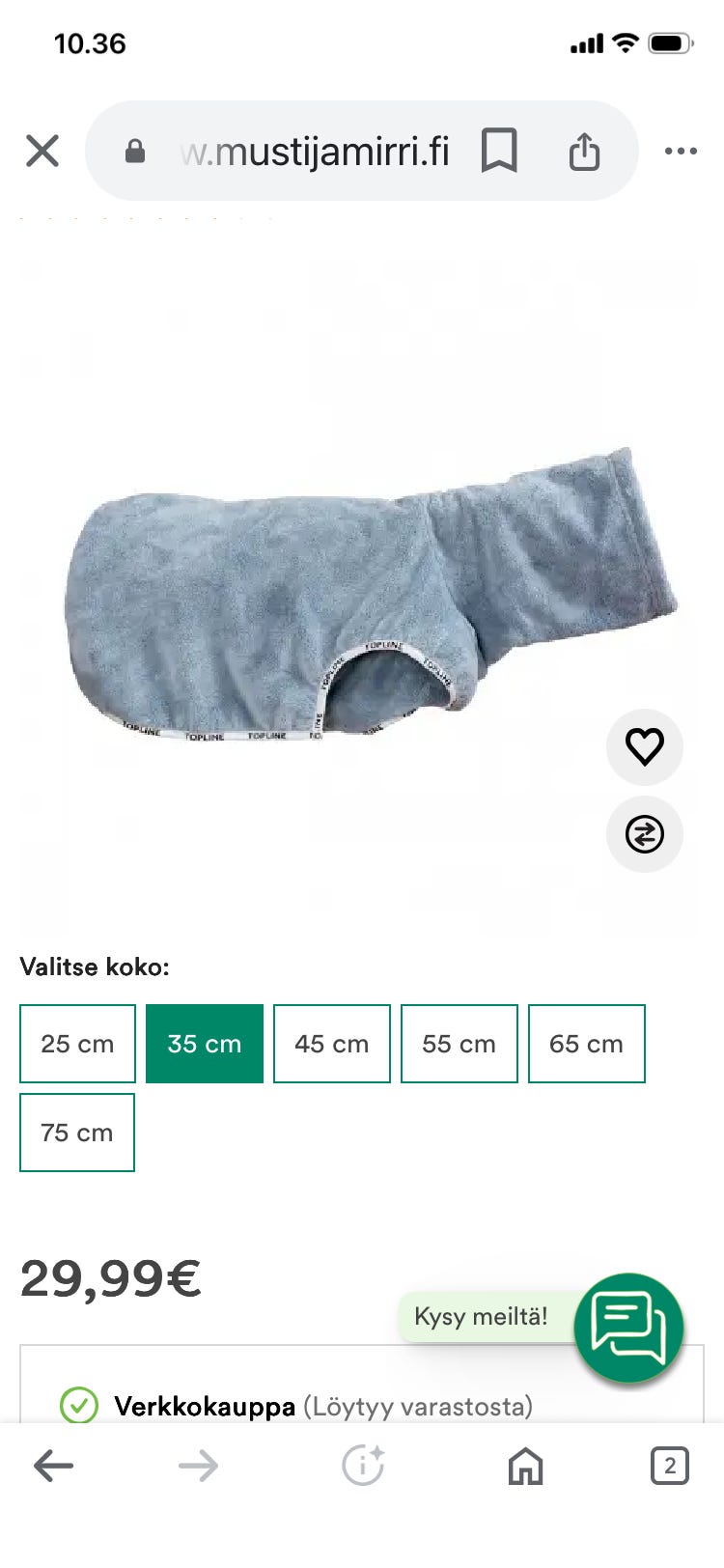724x1568 pixels.
Task: Tap the dog bathrobe product image
Action: click(x=362, y=599)
